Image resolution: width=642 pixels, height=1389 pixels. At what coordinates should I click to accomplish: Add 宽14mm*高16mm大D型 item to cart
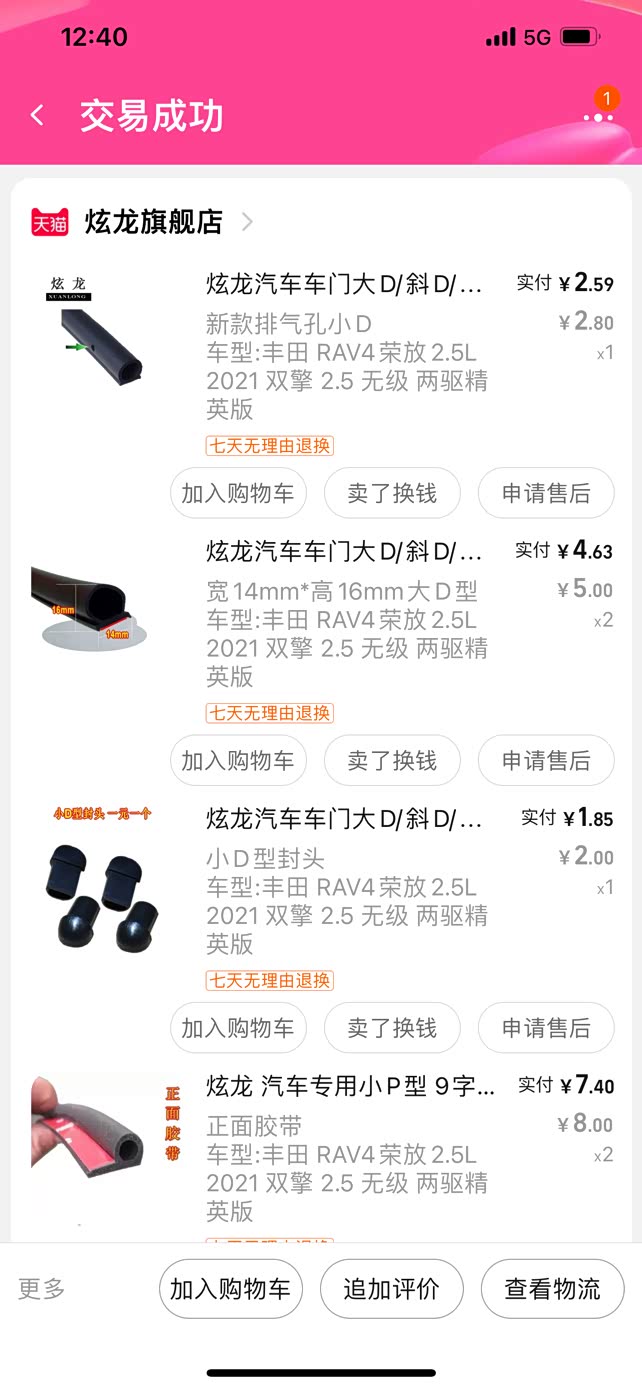pos(238,760)
